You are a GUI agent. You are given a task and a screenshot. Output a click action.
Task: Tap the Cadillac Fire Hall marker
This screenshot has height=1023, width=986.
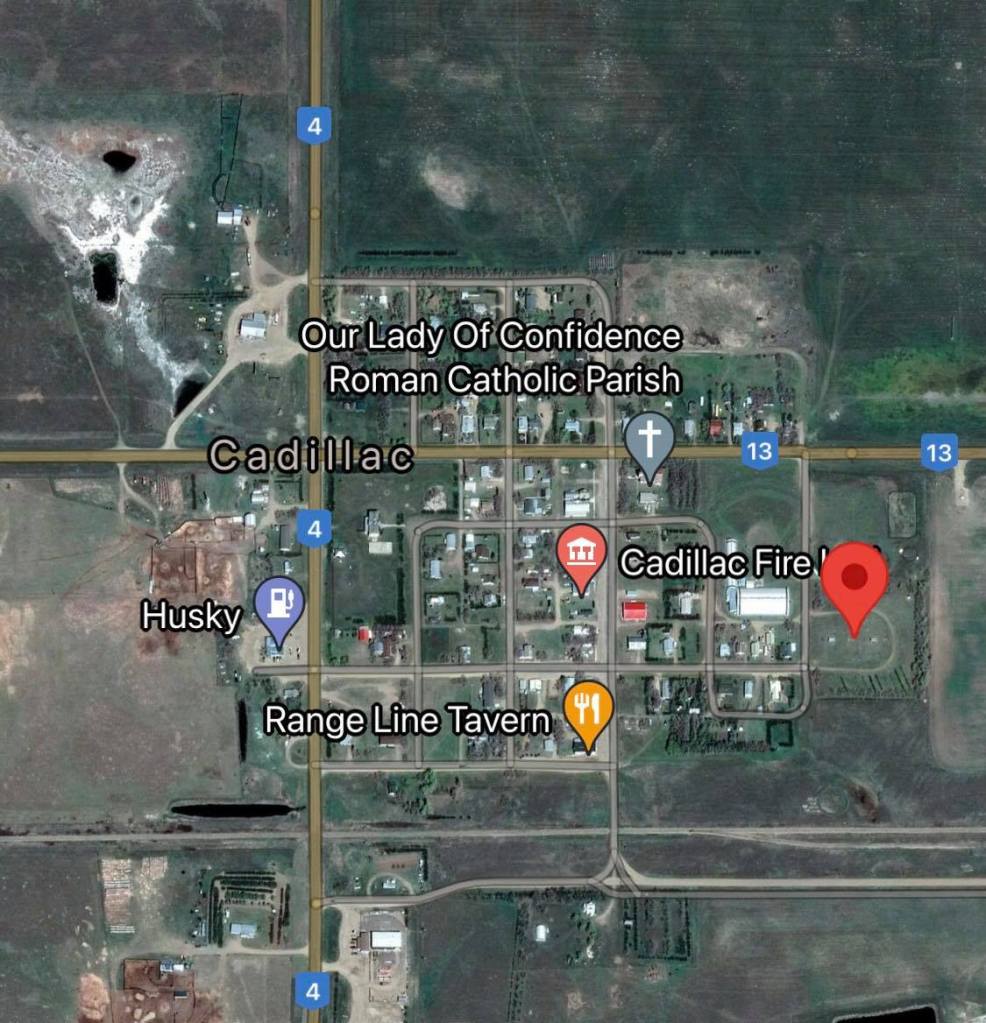click(582, 553)
